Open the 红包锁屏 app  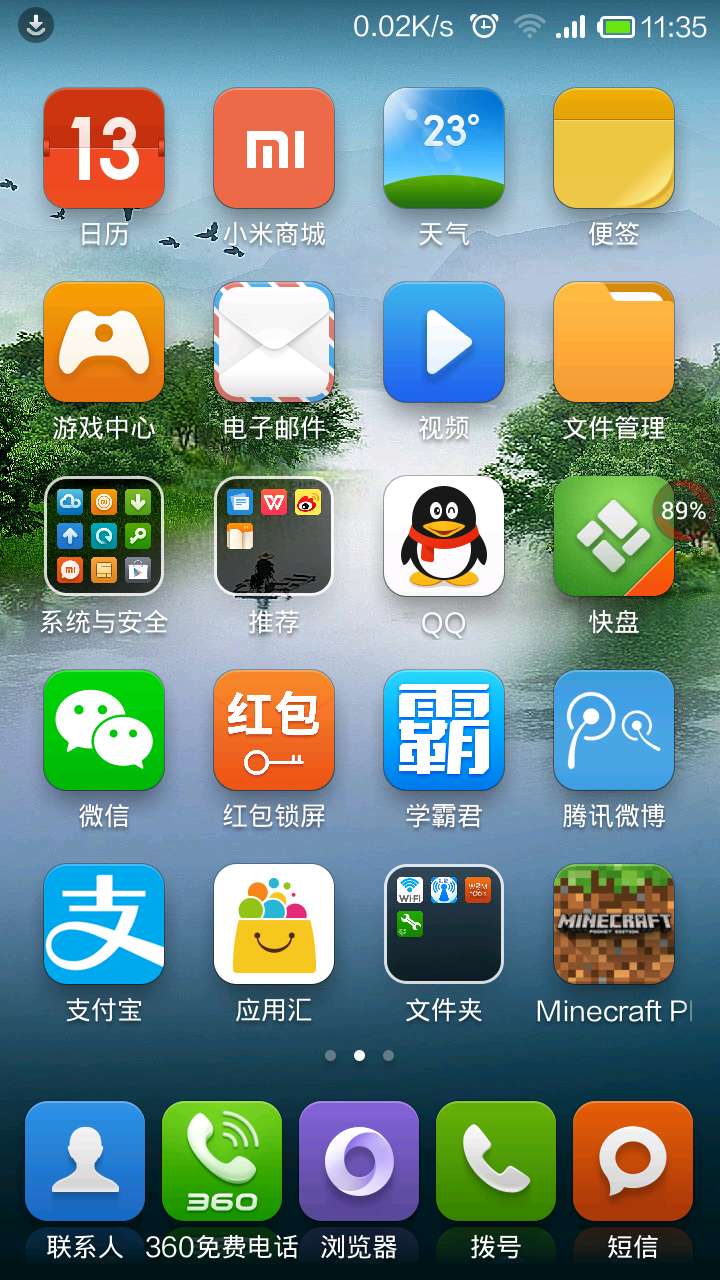(274, 730)
